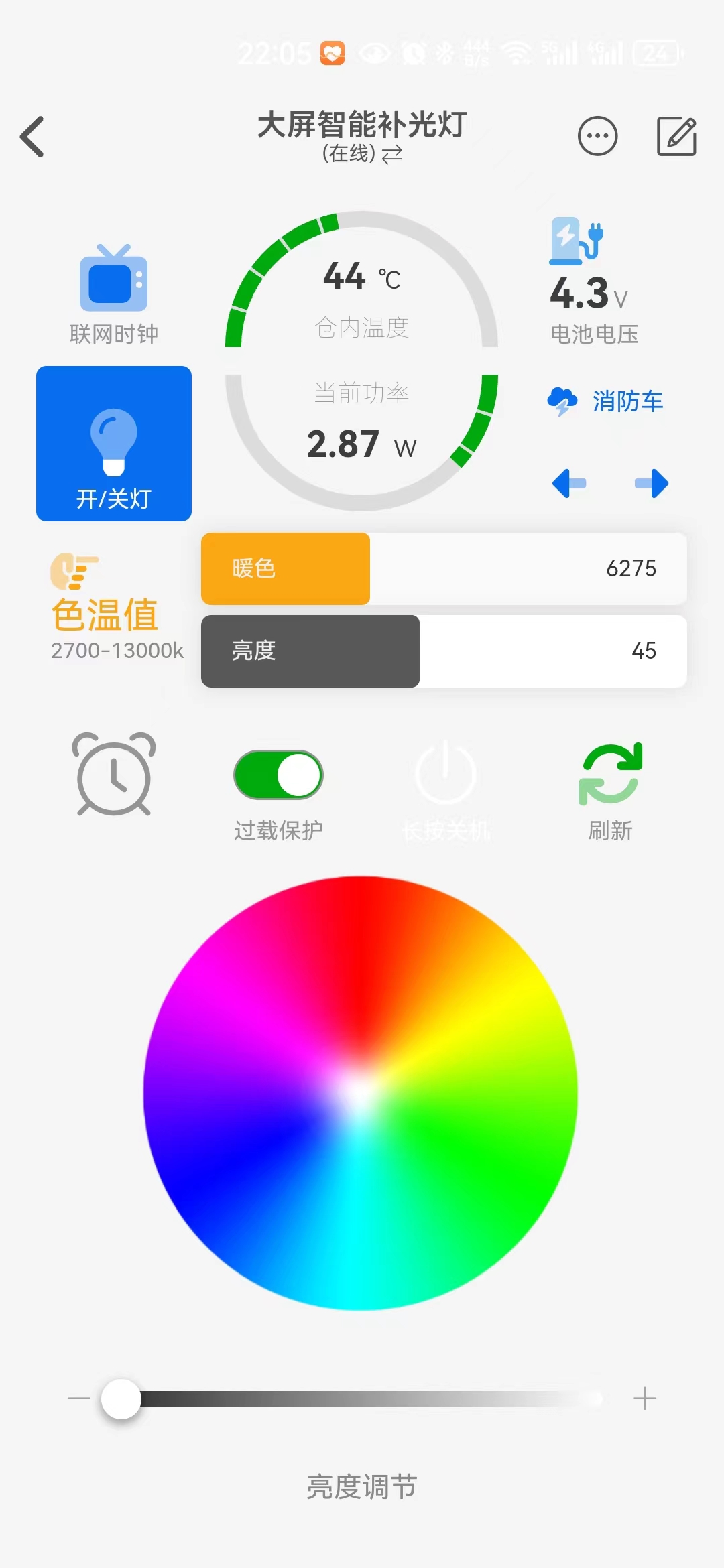Open the more options circle icon
Viewport: 724px width, 1568px height.
(x=597, y=137)
